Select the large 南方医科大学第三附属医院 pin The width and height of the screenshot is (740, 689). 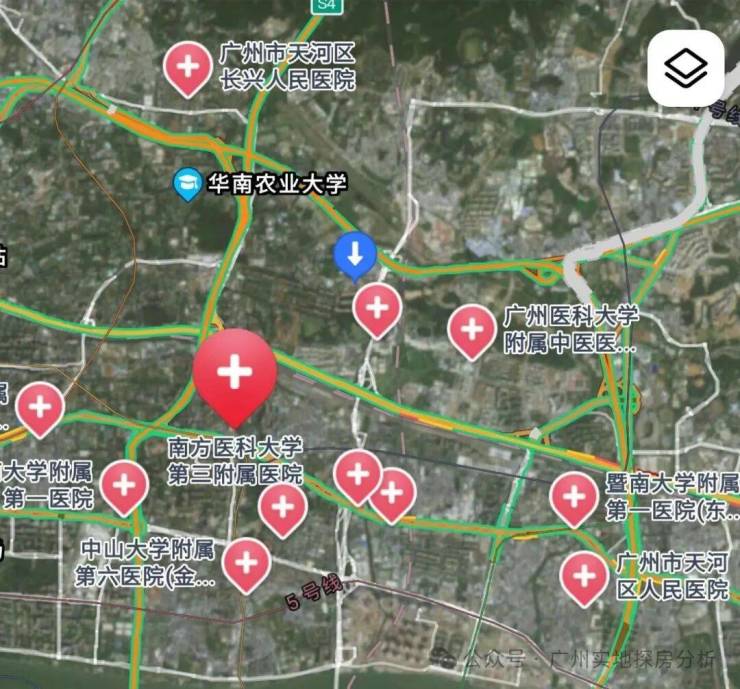pos(235,372)
